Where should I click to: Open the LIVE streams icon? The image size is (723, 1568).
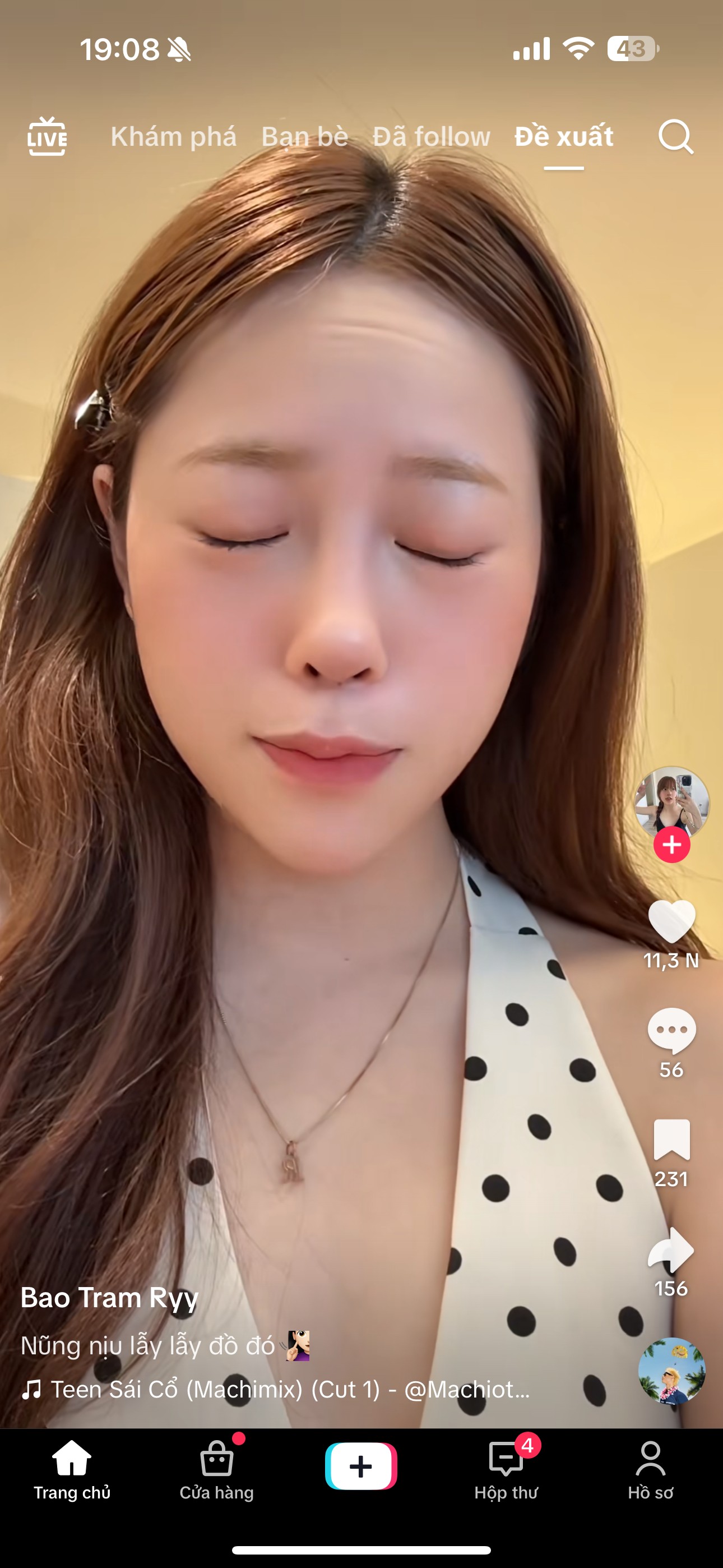click(x=47, y=136)
